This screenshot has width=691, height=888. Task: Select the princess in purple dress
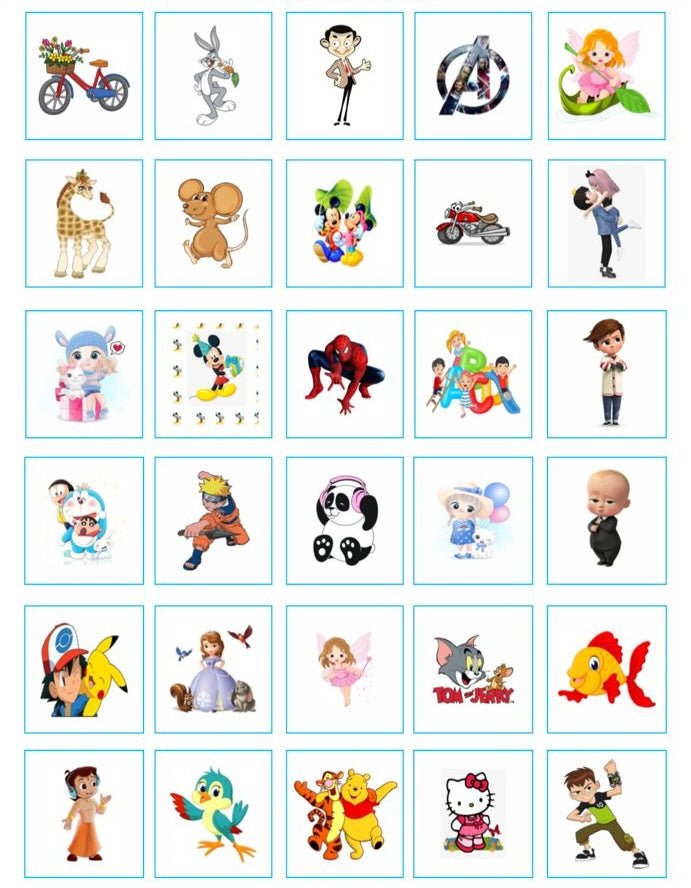click(x=213, y=668)
